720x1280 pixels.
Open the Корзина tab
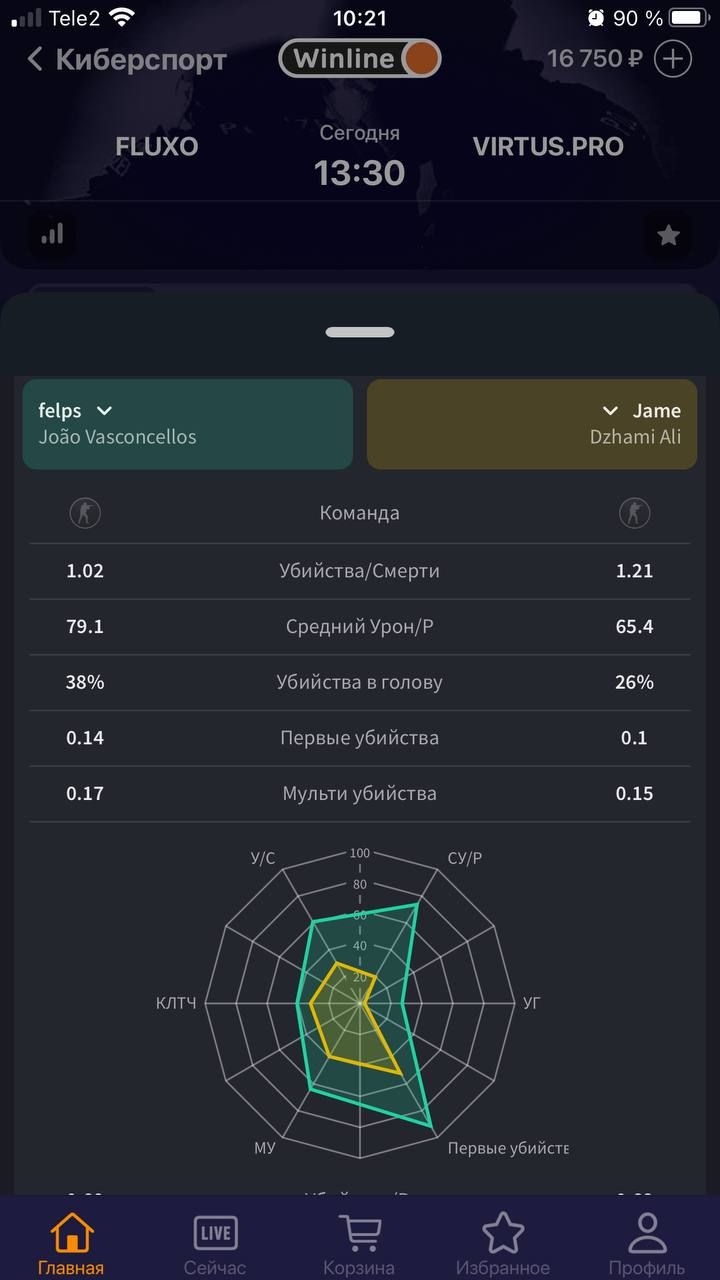[359, 1244]
